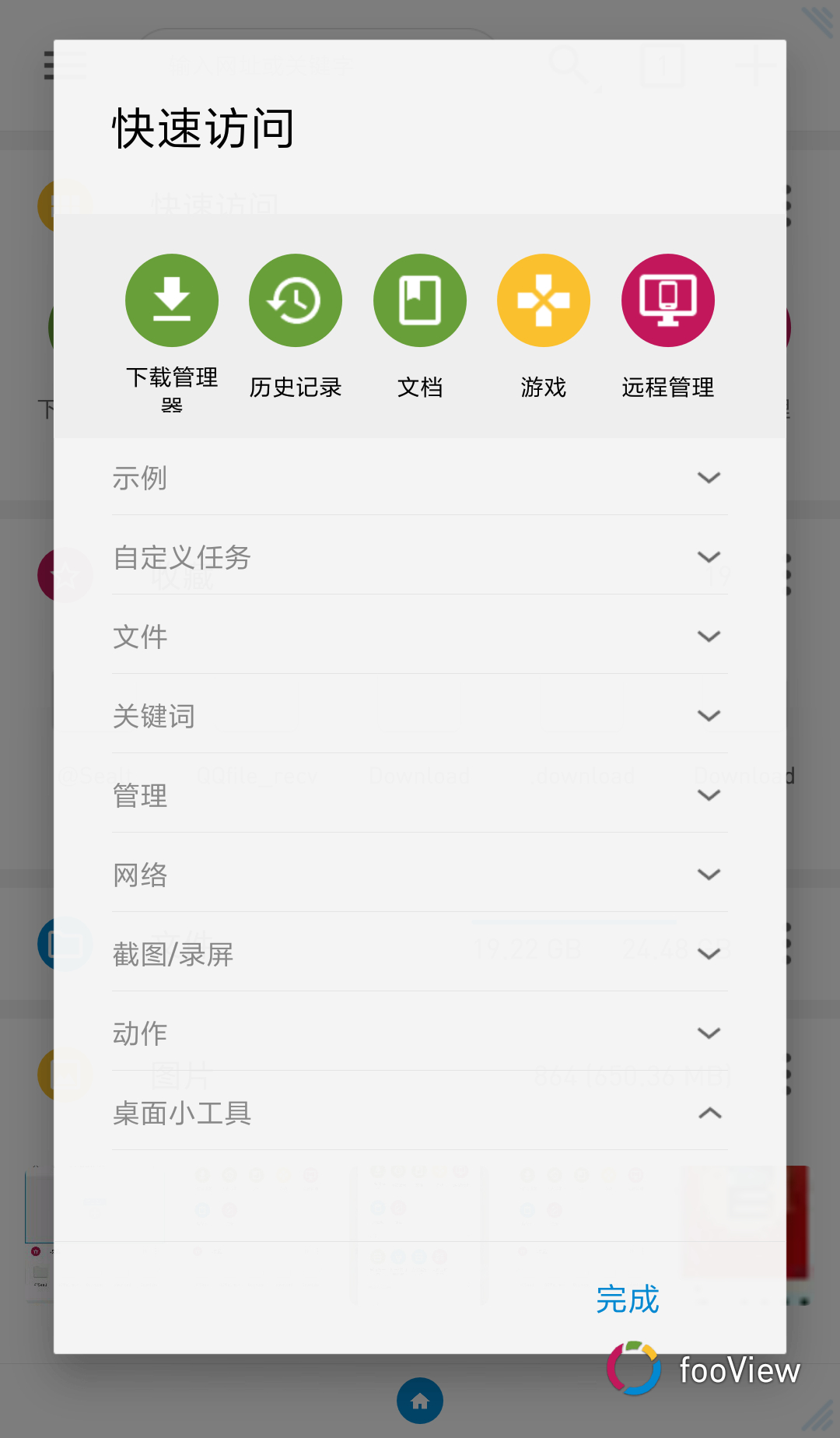Viewport: 840px width, 1438px height.
Task: Open 下载管理器 shortcut
Action: click(x=172, y=301)
